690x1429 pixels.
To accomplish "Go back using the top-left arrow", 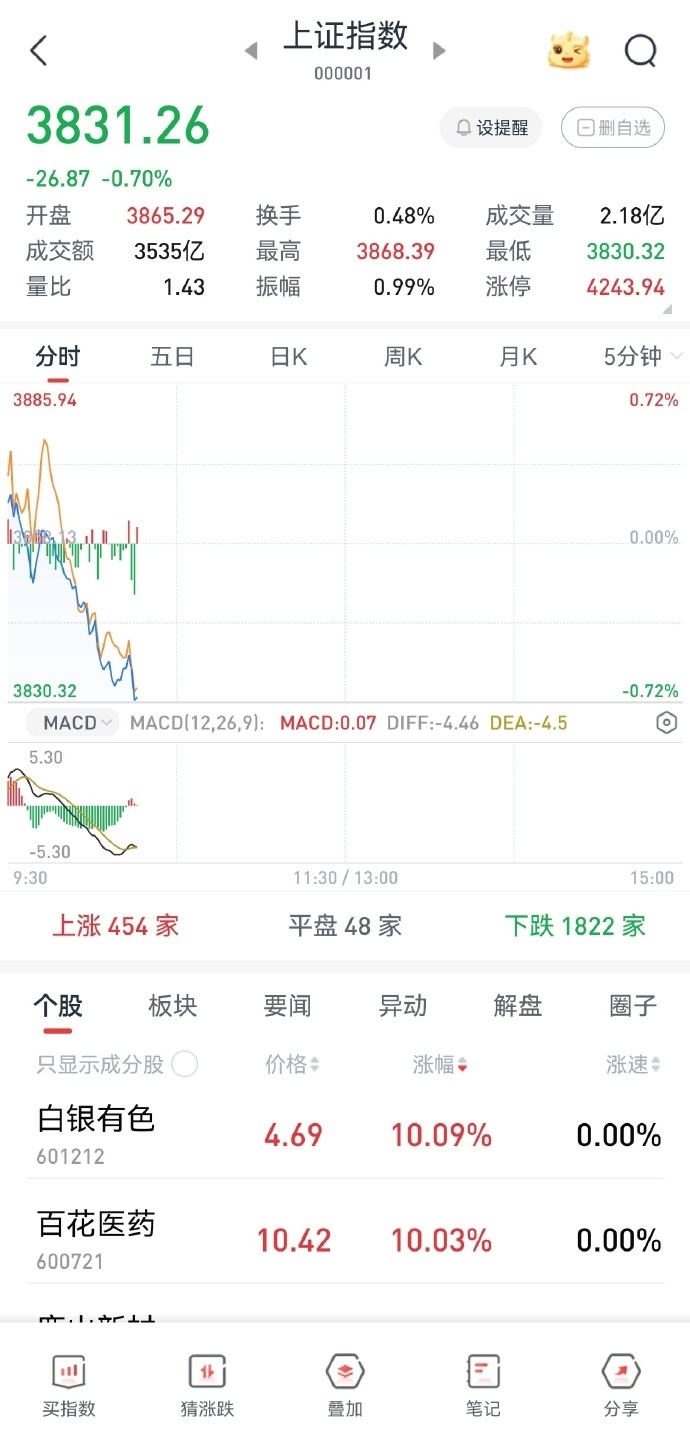I will tap(39, 51).
